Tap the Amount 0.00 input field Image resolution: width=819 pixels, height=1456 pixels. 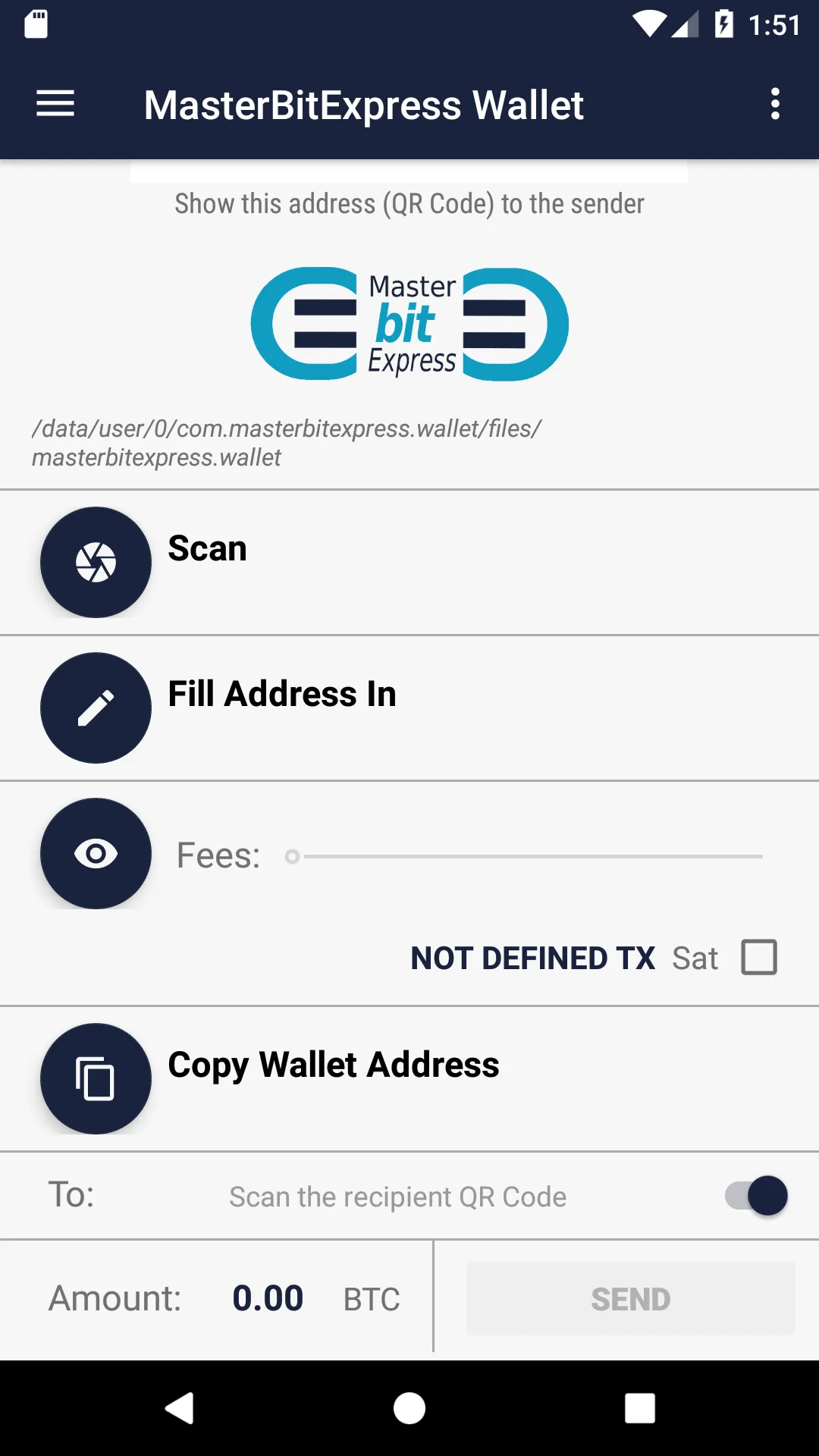(267, 1297)
